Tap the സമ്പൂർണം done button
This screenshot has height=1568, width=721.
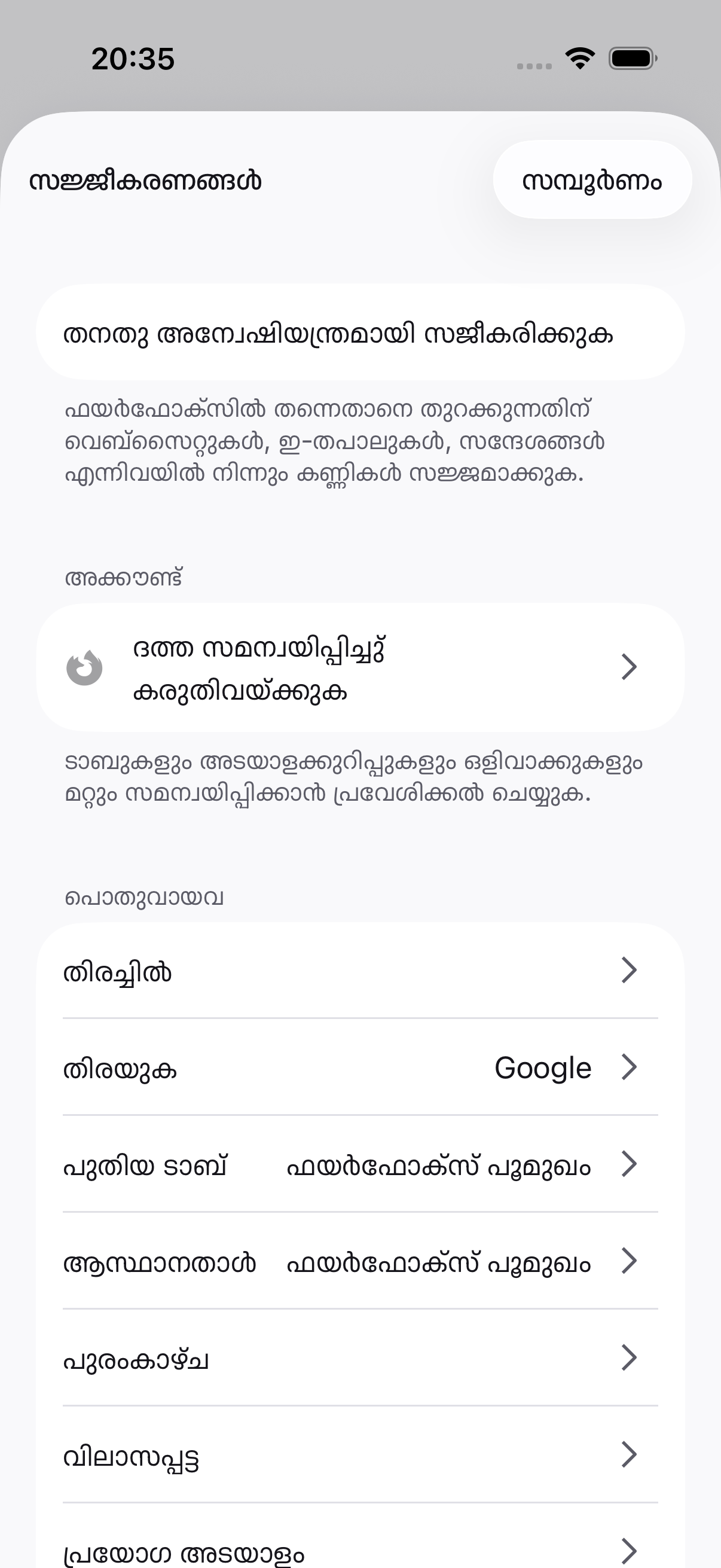[592, 179]
